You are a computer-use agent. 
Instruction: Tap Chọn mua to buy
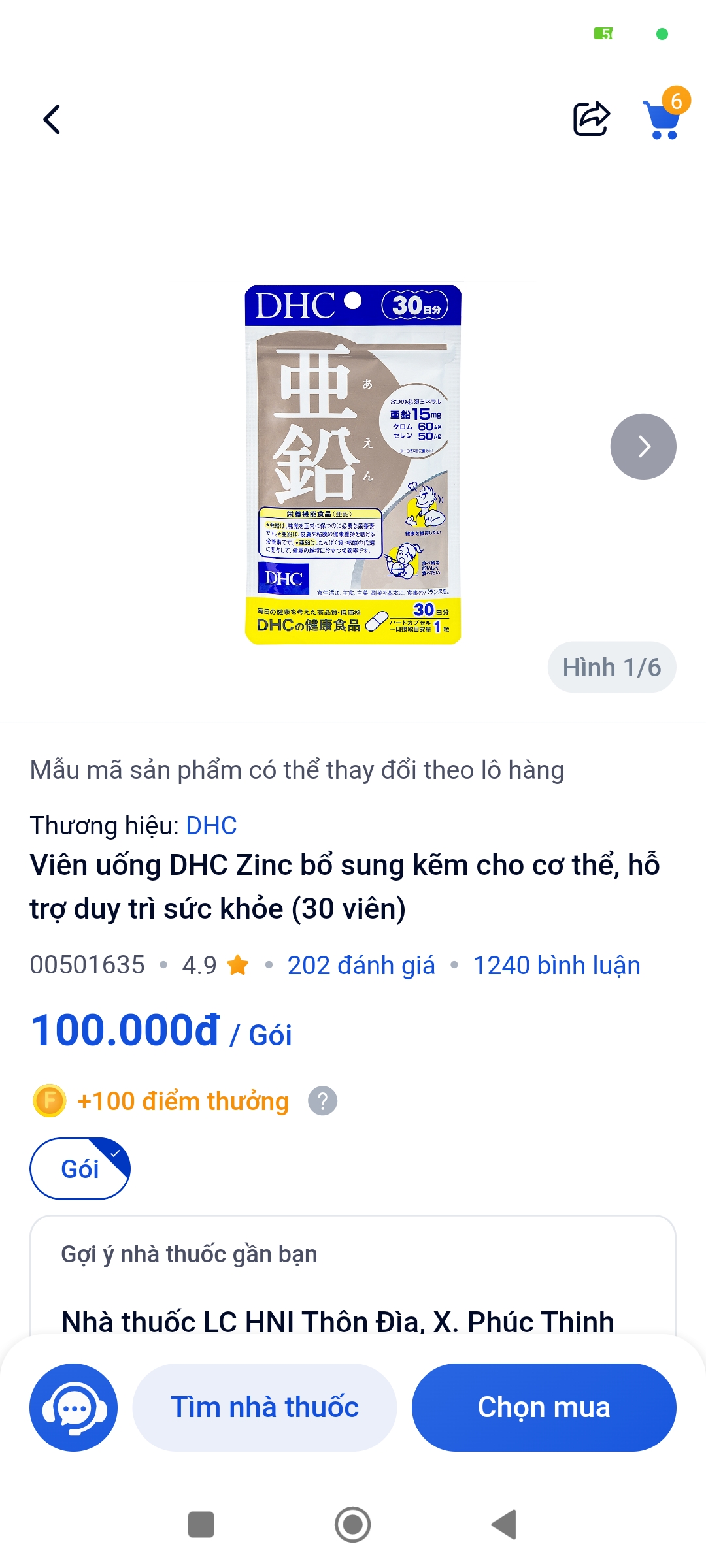click(544, 1407)
